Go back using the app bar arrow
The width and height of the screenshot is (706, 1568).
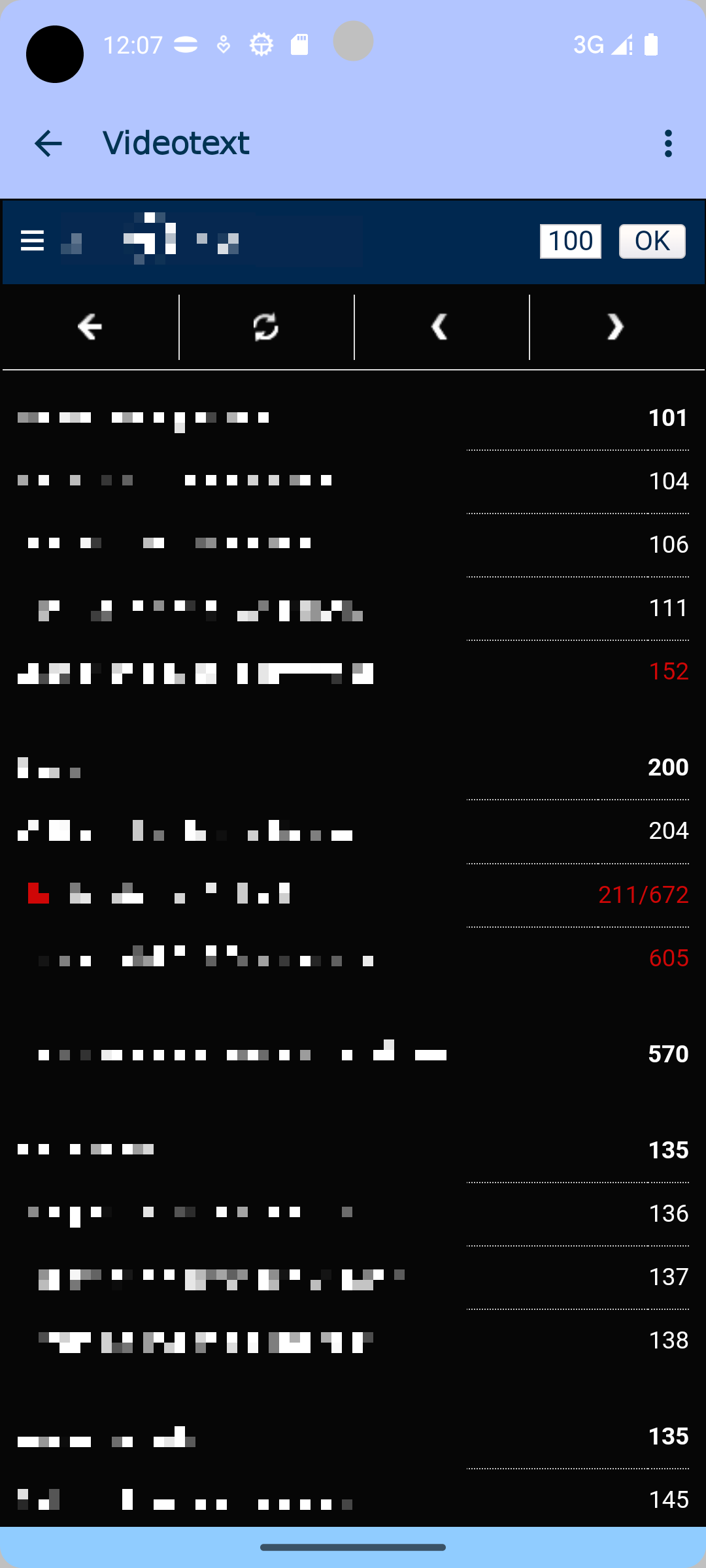(x=48, y=144)
